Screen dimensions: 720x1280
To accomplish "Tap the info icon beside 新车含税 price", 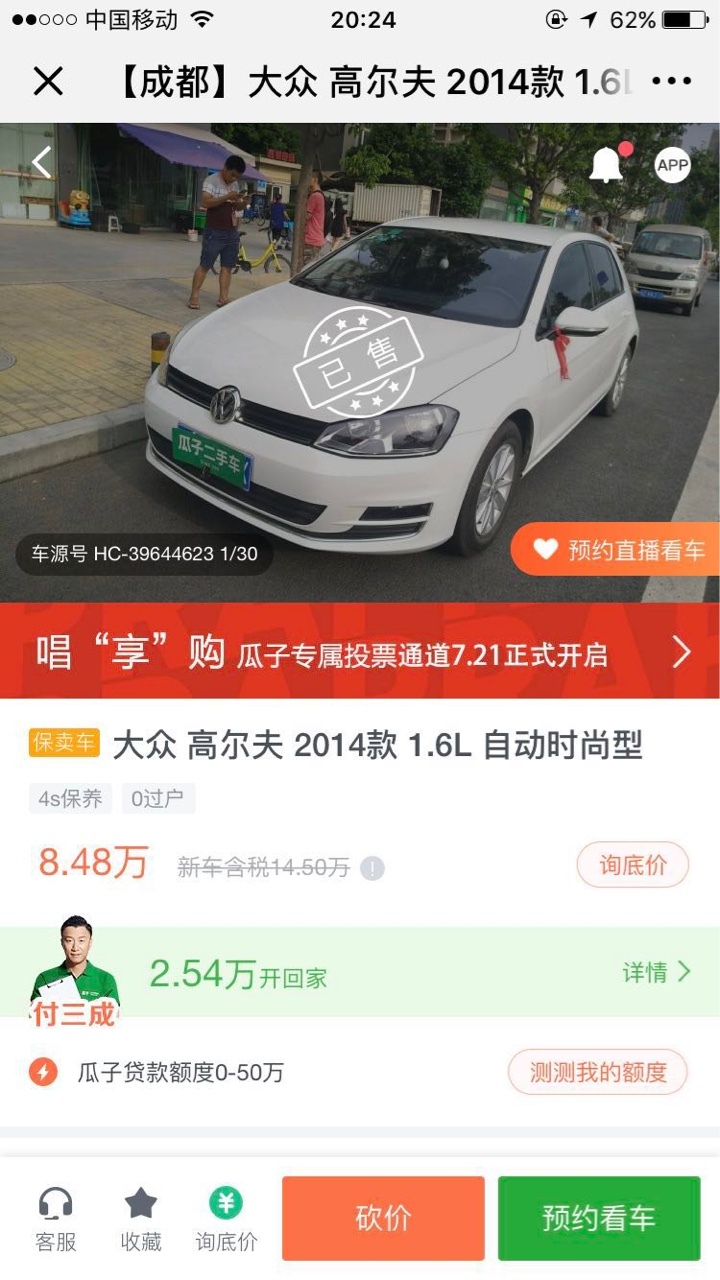I will (x=372, y=868).
